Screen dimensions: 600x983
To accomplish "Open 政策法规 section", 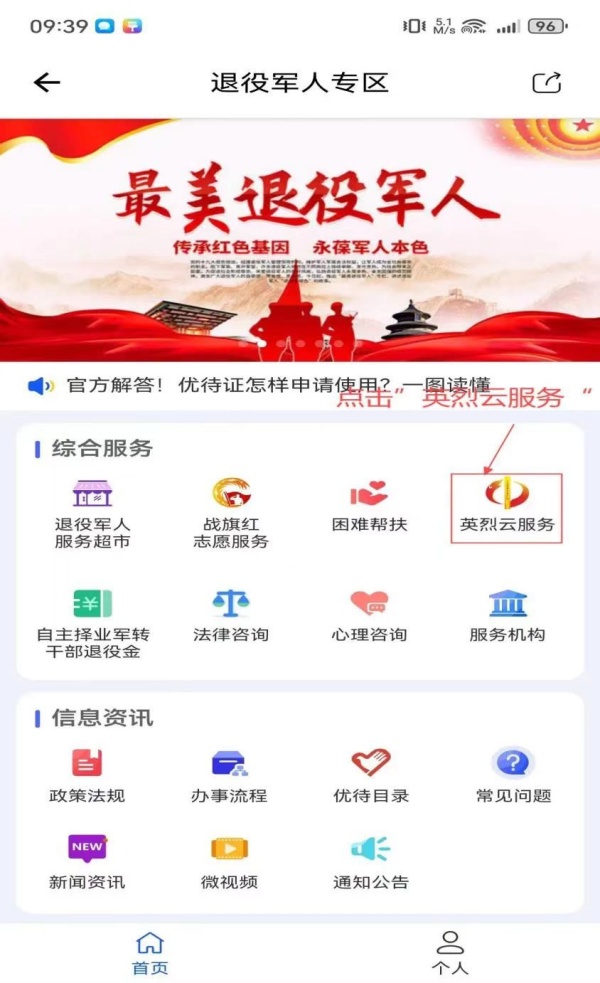I will (88, 777).
